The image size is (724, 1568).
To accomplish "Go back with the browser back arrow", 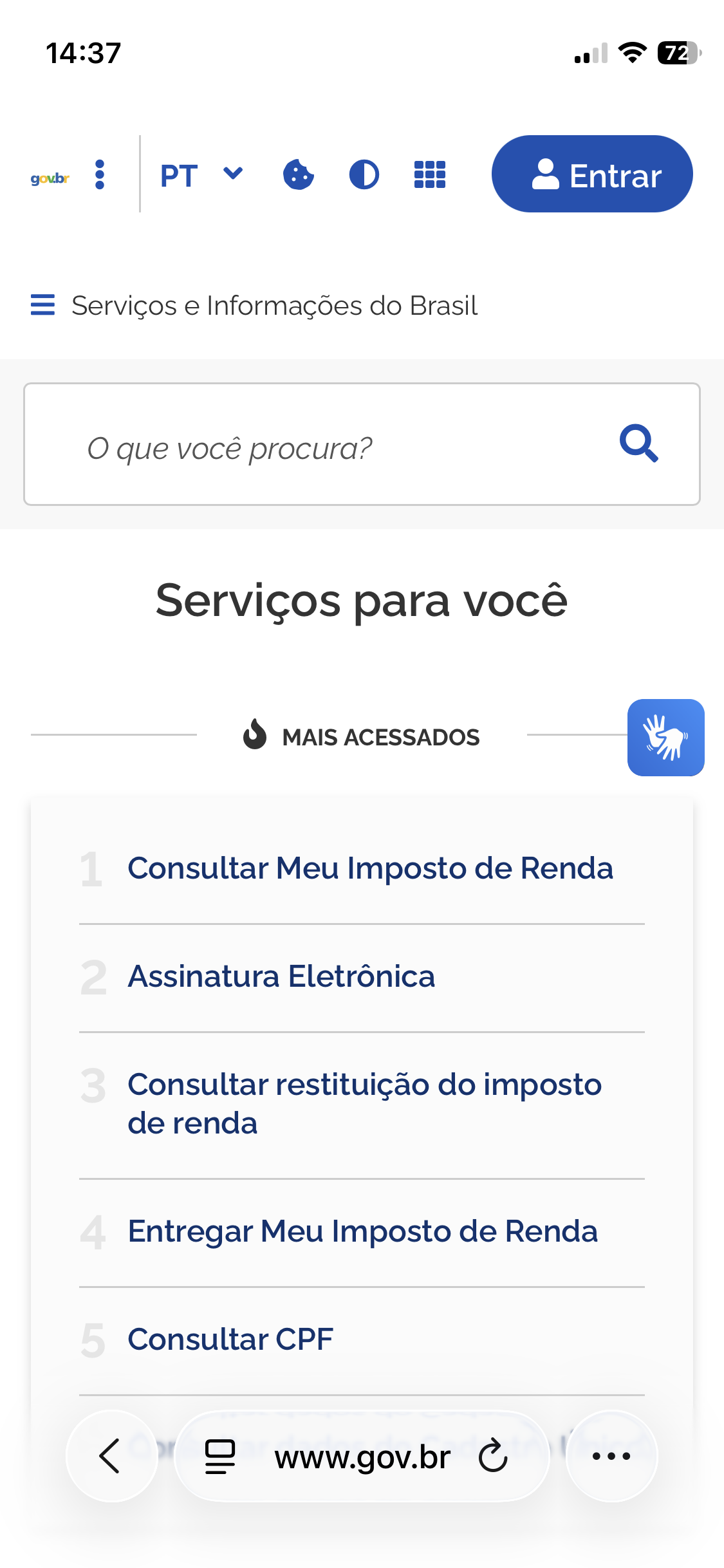I will (111, 1456).
